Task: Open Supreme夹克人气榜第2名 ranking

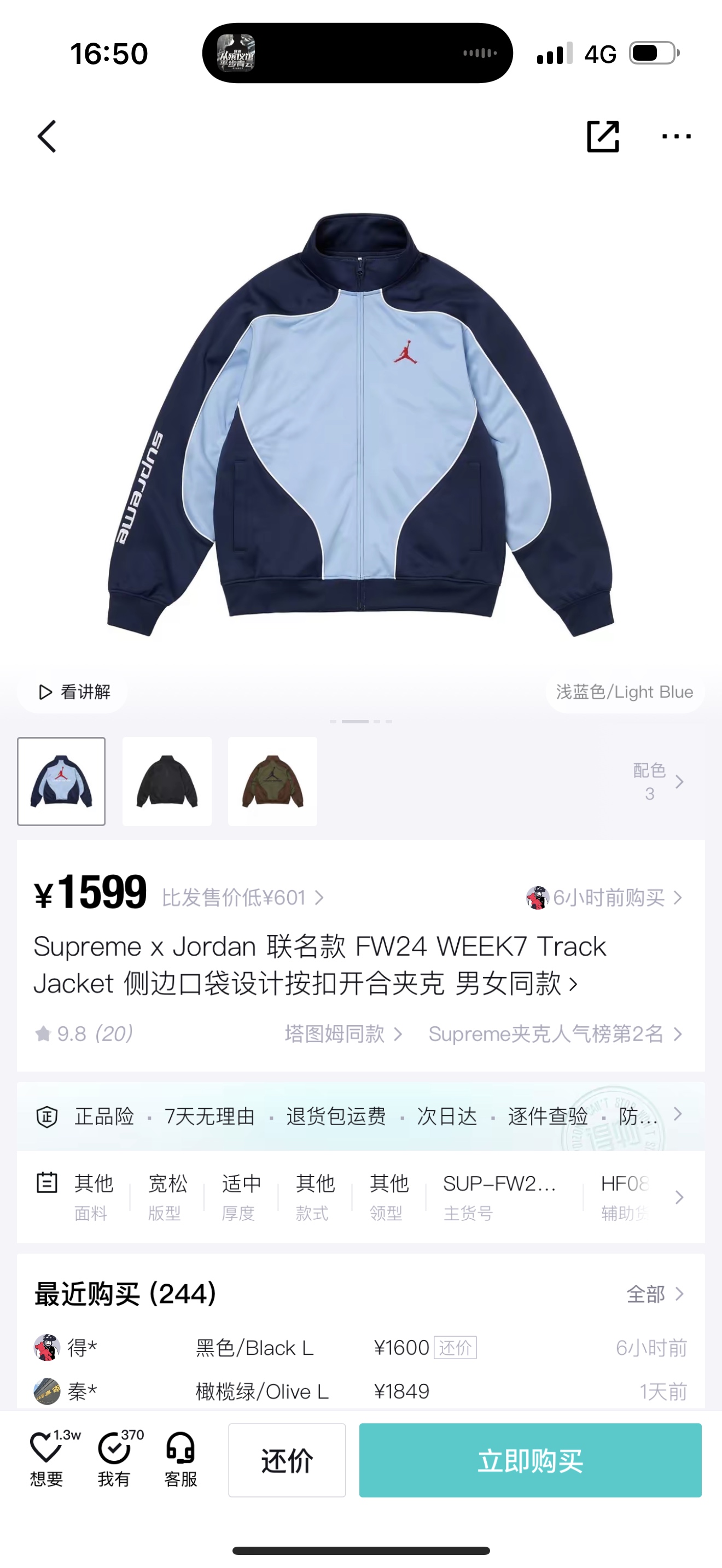Action: coord(555,1033)
